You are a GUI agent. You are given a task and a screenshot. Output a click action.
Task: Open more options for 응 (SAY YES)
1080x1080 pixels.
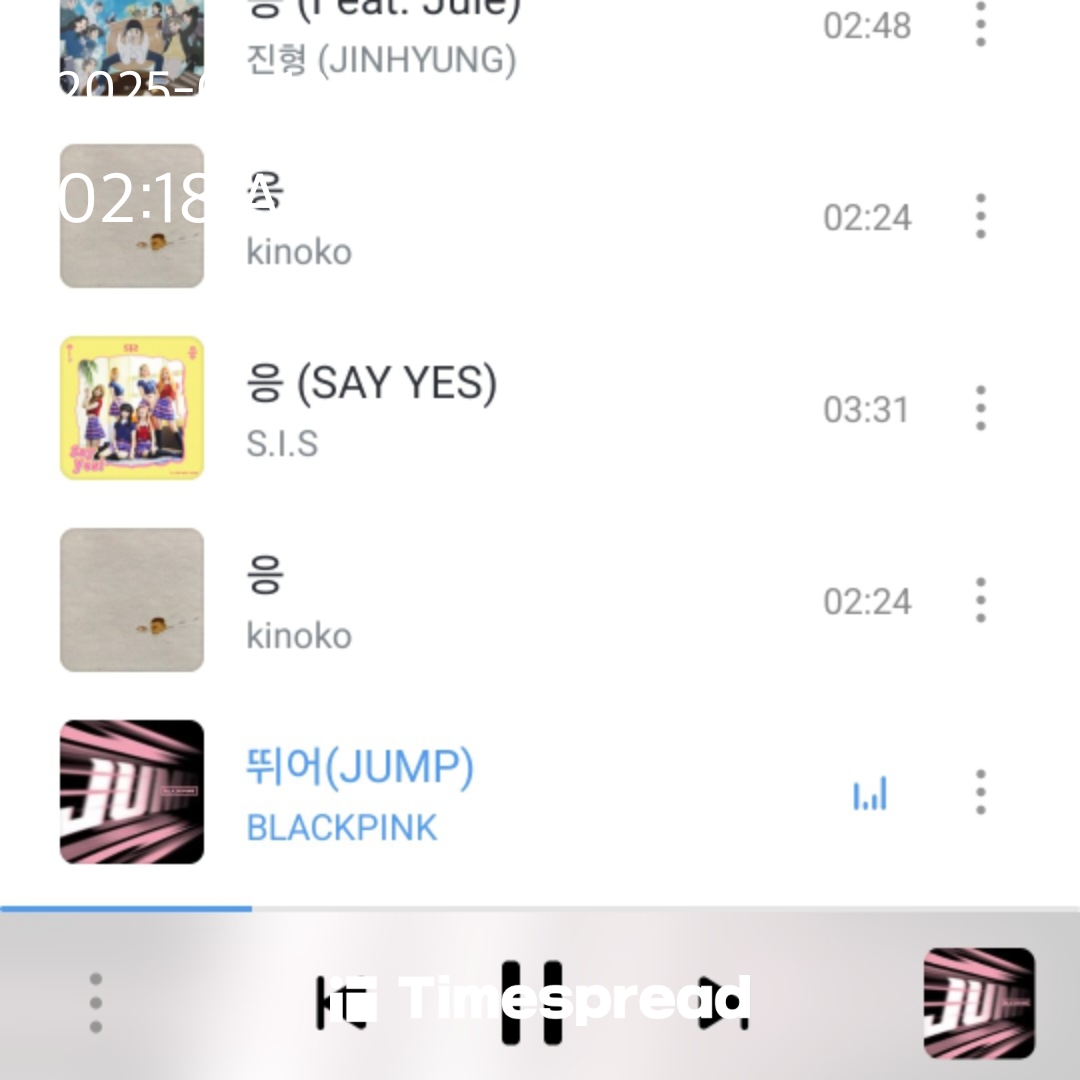point(980,409)
